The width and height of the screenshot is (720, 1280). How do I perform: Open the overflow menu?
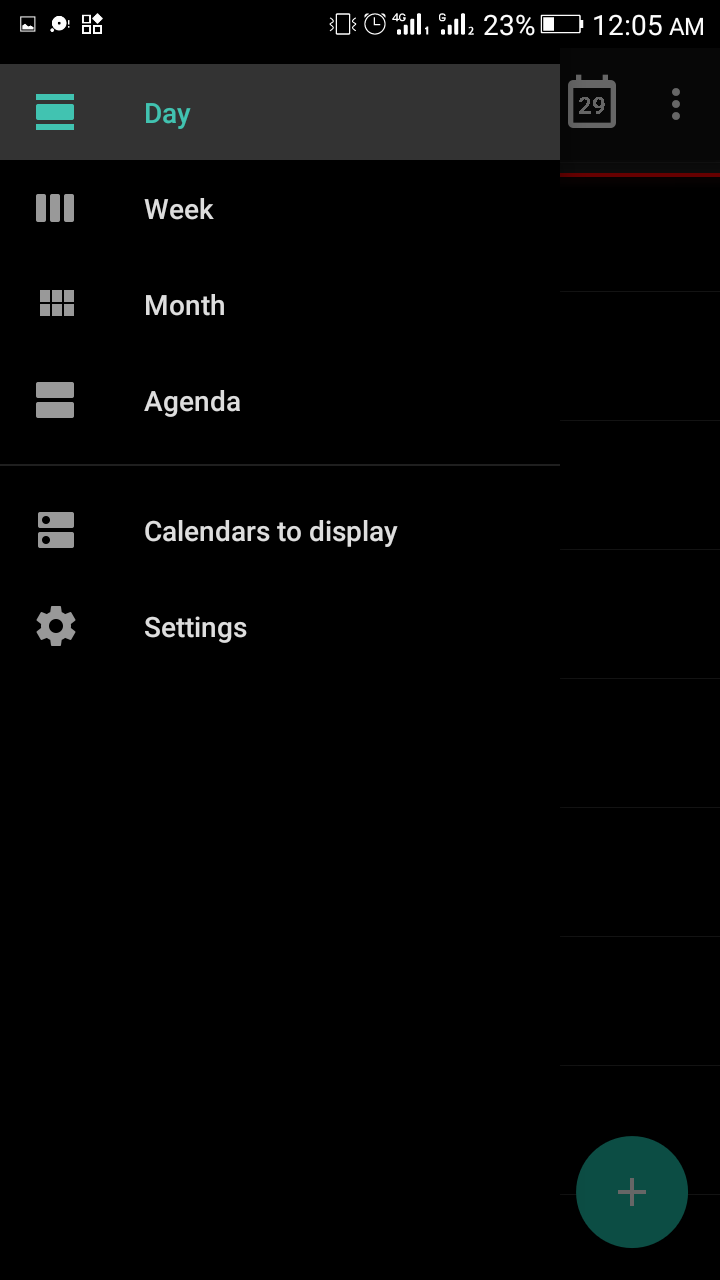tap(676, 104)
